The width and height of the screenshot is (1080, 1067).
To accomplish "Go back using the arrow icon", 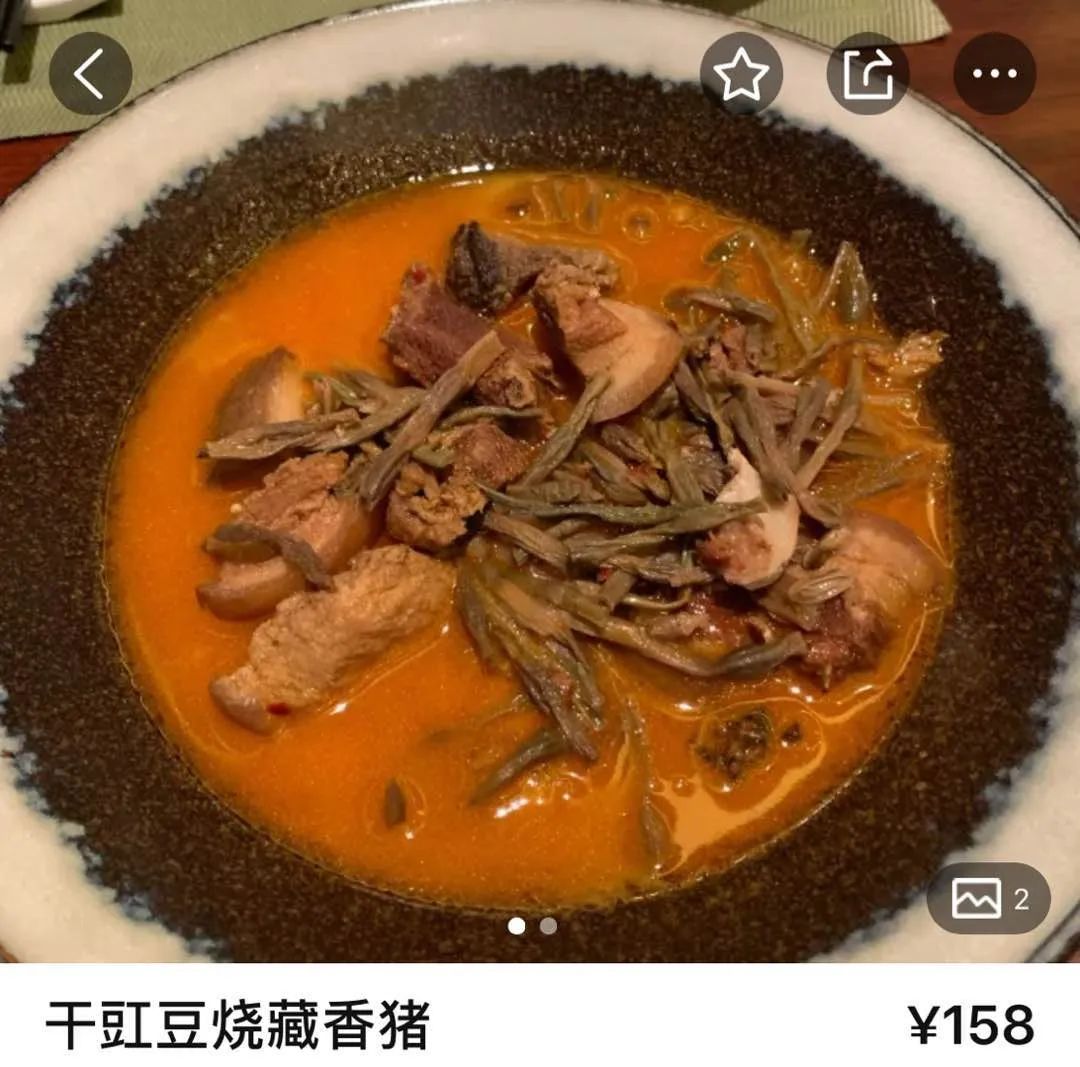I will tap(90, 73).
